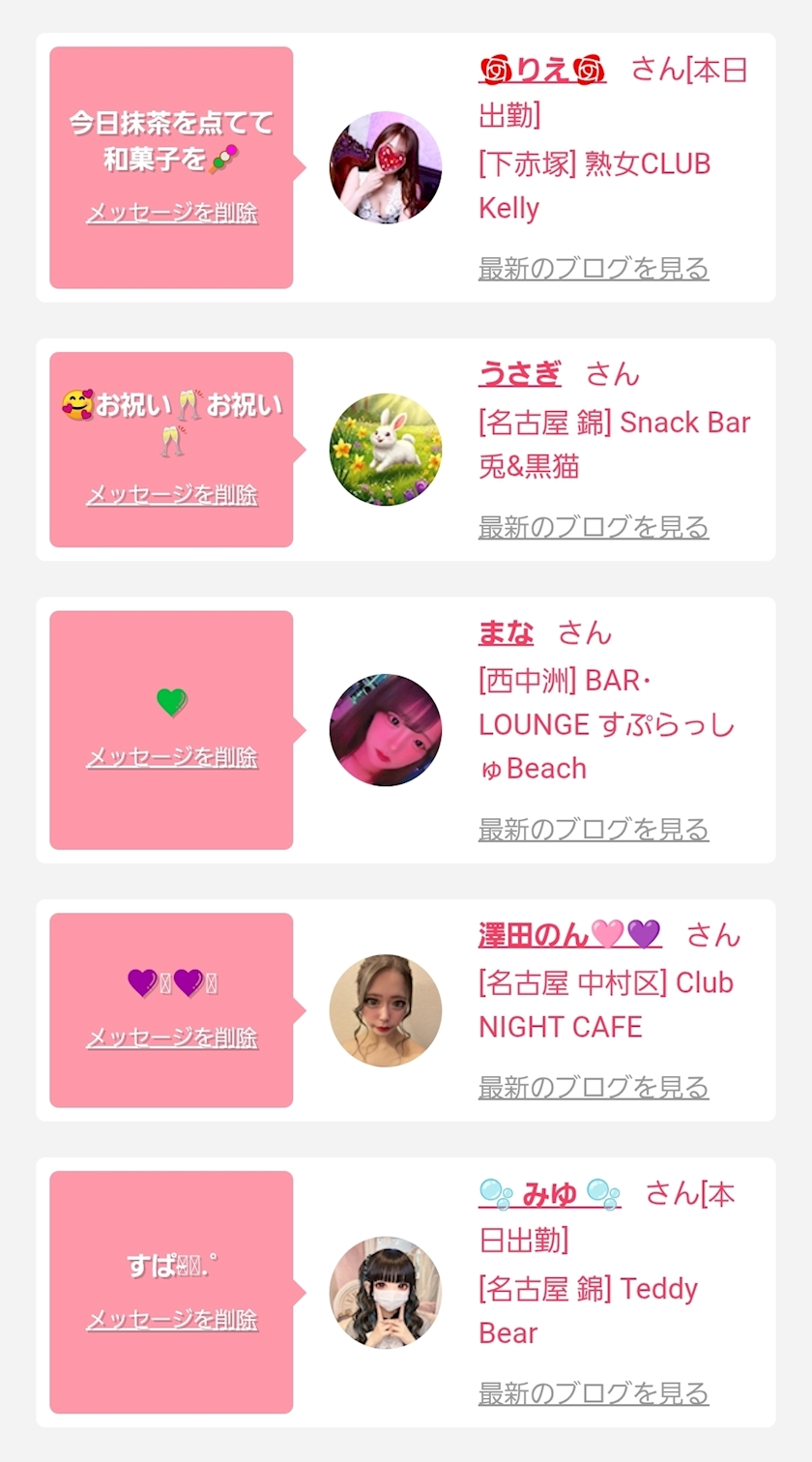Delete the purple hearts message to 澤田のん
The height and width of the screenshot is (1462, 812).
pyautogui.click(x=172, y=1038)
